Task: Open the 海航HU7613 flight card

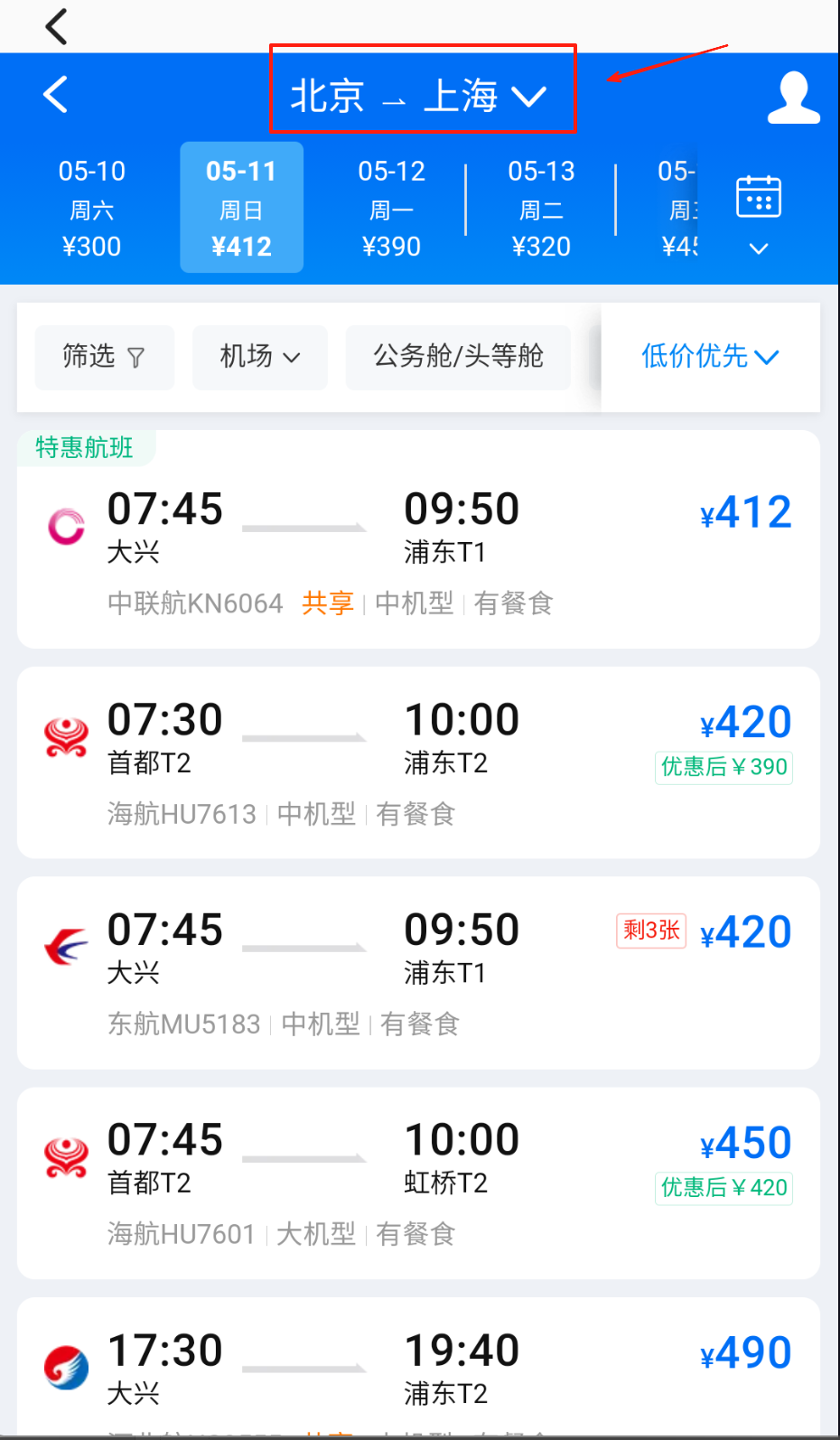Action: pyautogui.click(x=418, y=763)
